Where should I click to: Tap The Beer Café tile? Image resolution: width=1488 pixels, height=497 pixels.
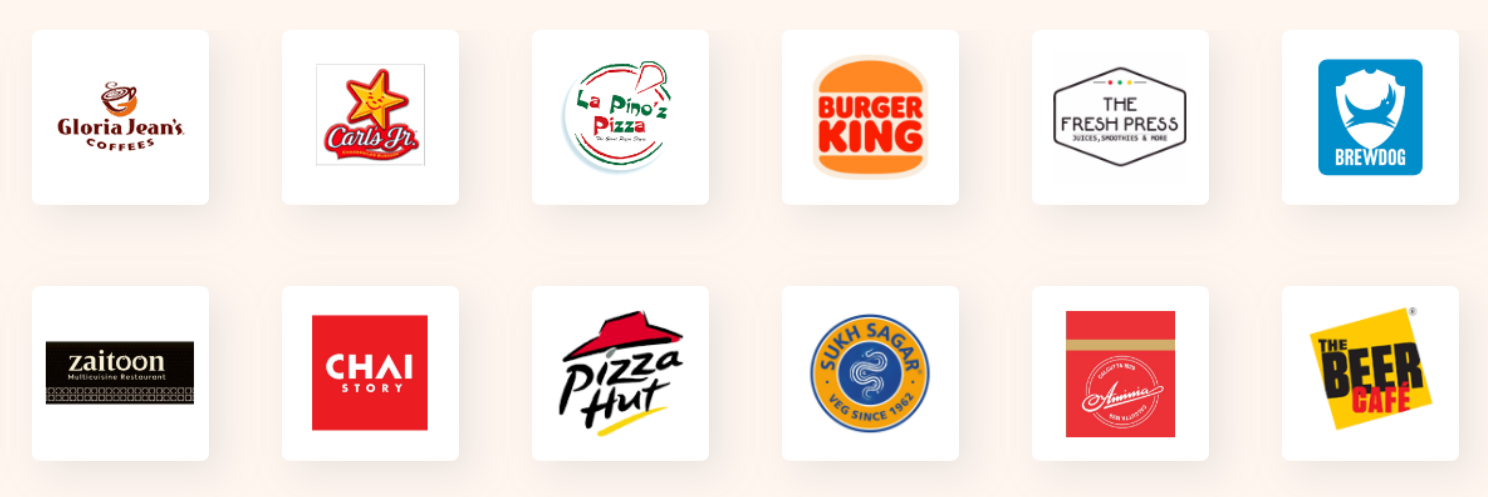(1370, 373)
